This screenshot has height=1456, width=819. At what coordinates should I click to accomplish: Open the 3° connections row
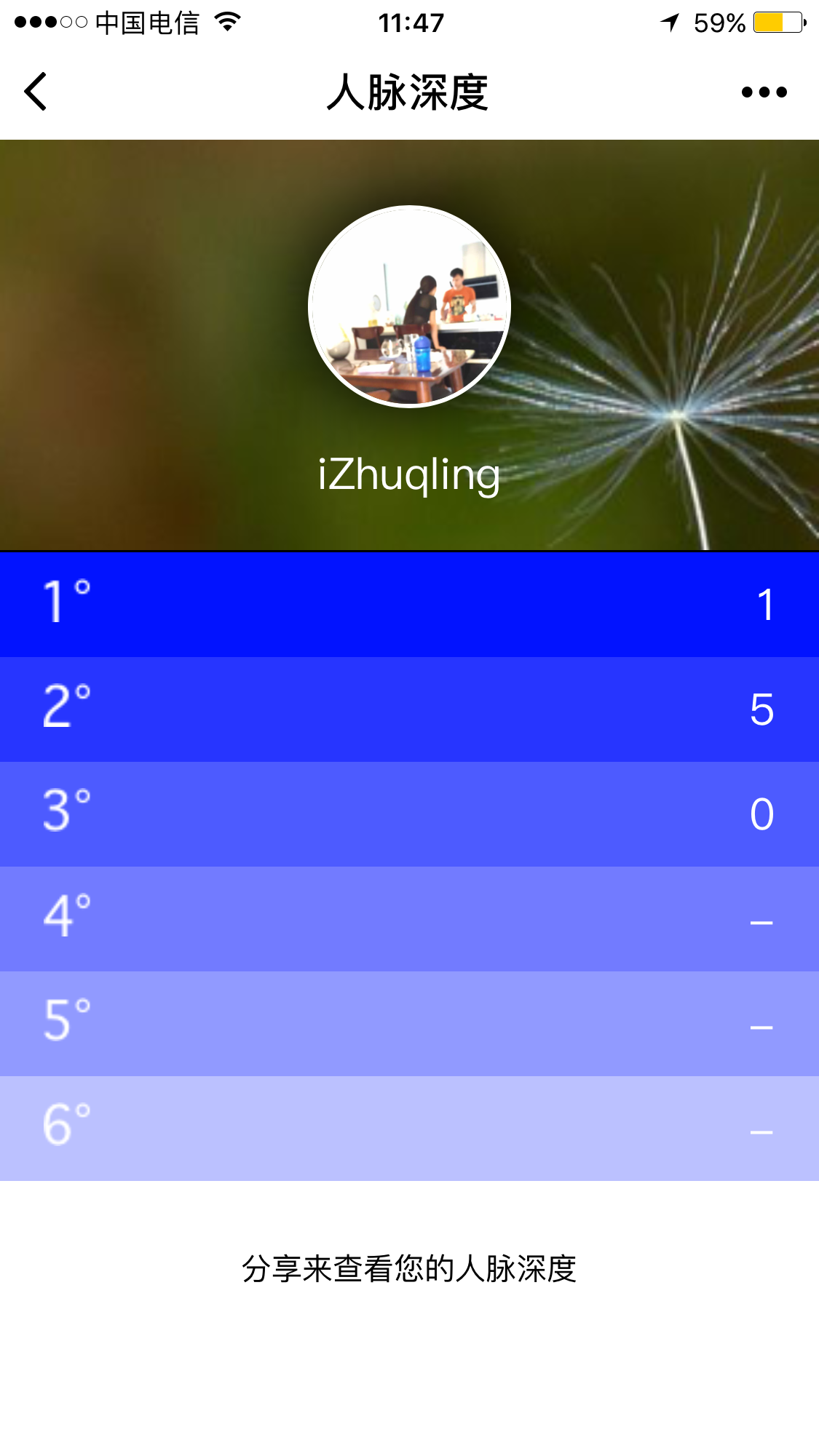[409, 814]
